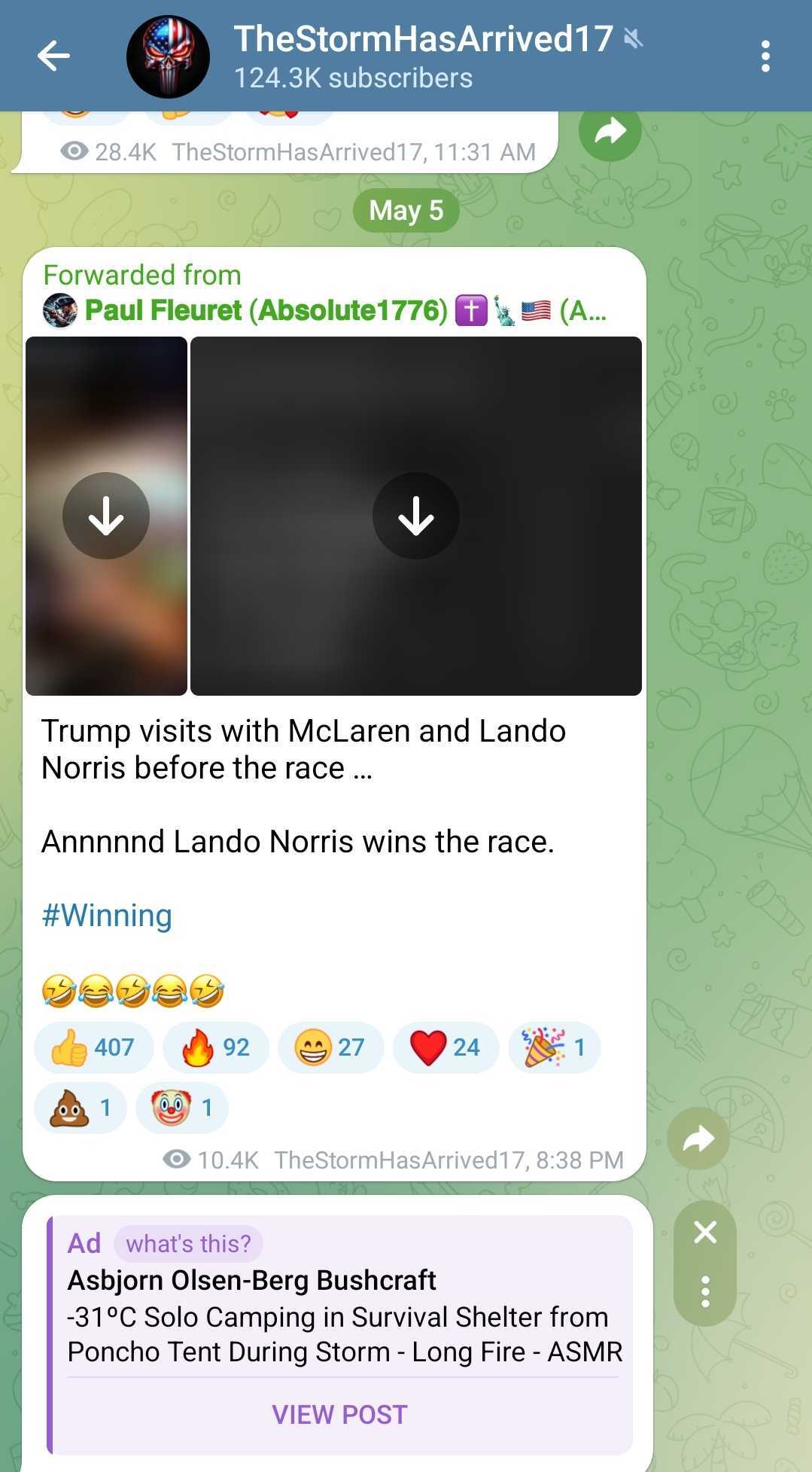Image resolution: width=812 pixels, height=1472 pixels.
Task: Dismiss the ad with the X button
Action: [704, 1232]
